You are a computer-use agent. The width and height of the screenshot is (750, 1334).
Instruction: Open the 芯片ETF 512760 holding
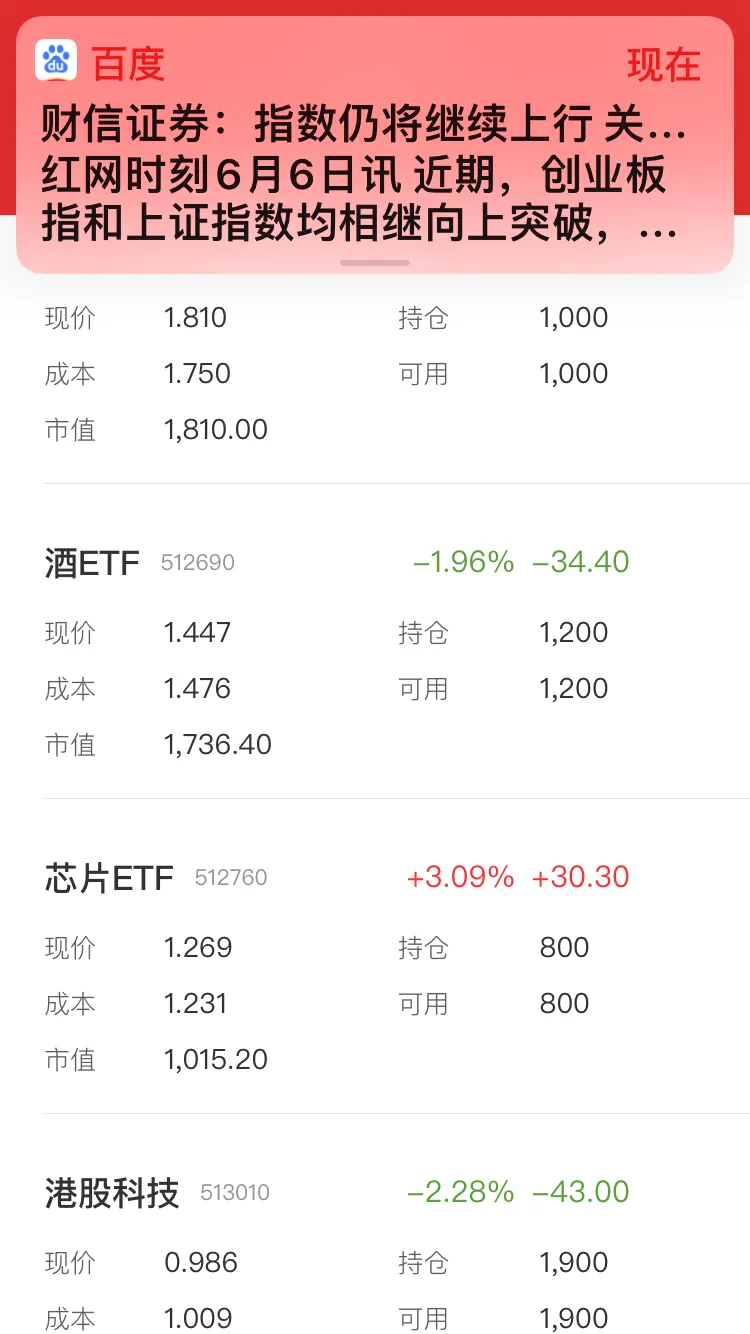pyautogui.click(x=109, y=878)
